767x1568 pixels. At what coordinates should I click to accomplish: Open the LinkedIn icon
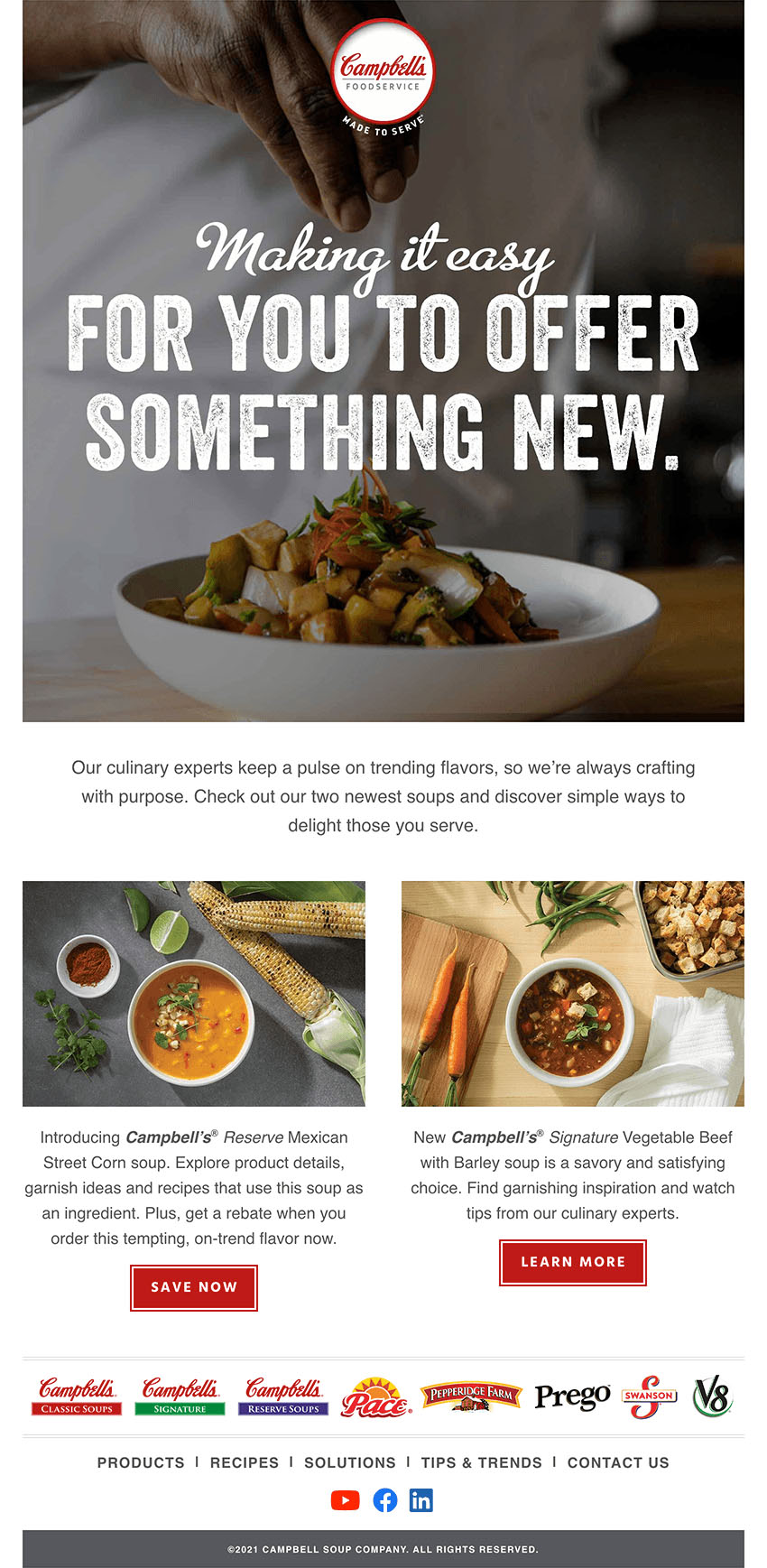[421, 1500]
